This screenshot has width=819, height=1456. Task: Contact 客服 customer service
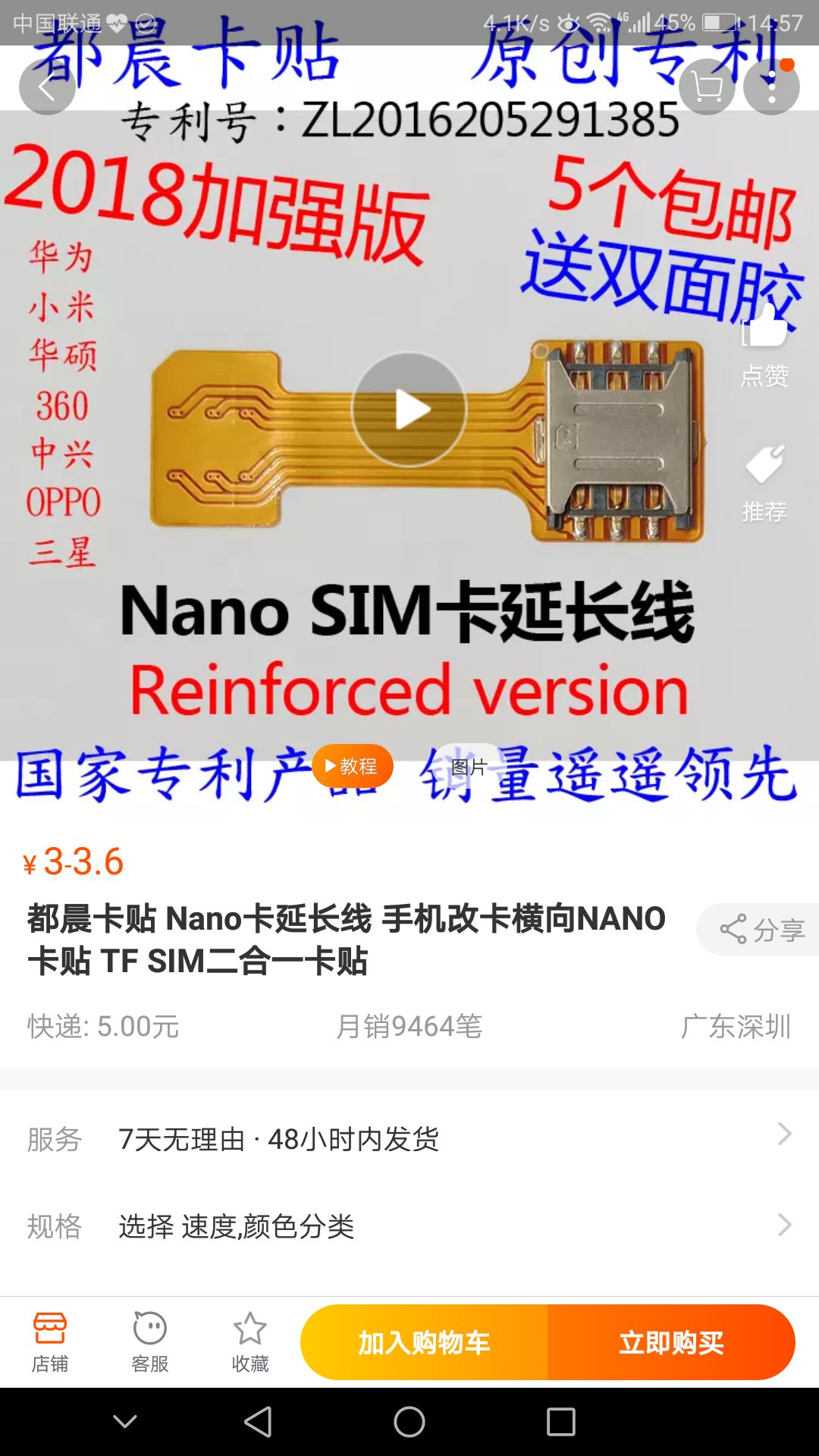(x=150, y=1342)
